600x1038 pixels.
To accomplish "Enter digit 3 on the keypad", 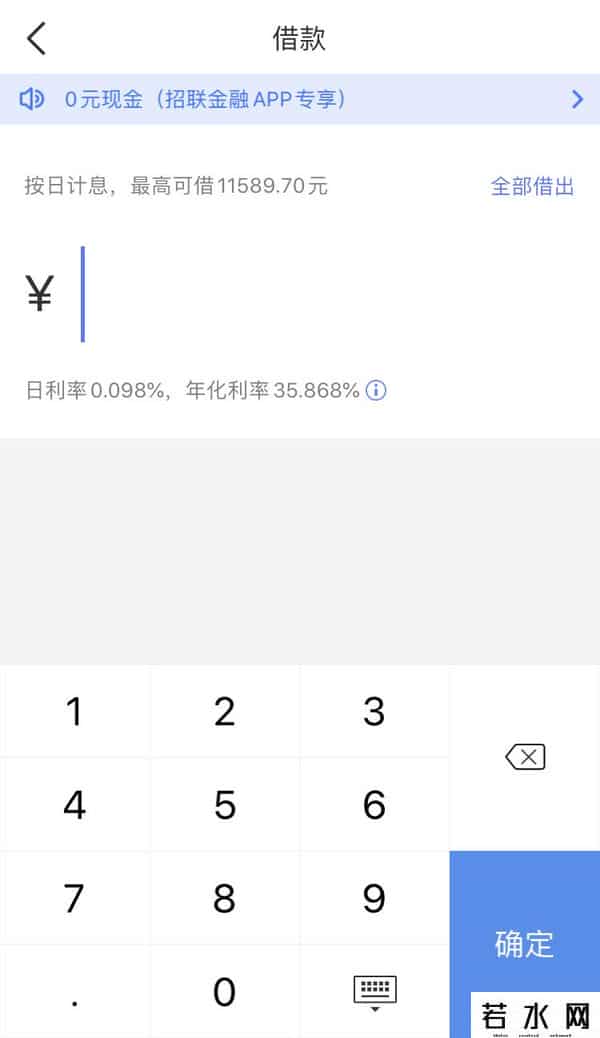I will (x=374, y=712).
